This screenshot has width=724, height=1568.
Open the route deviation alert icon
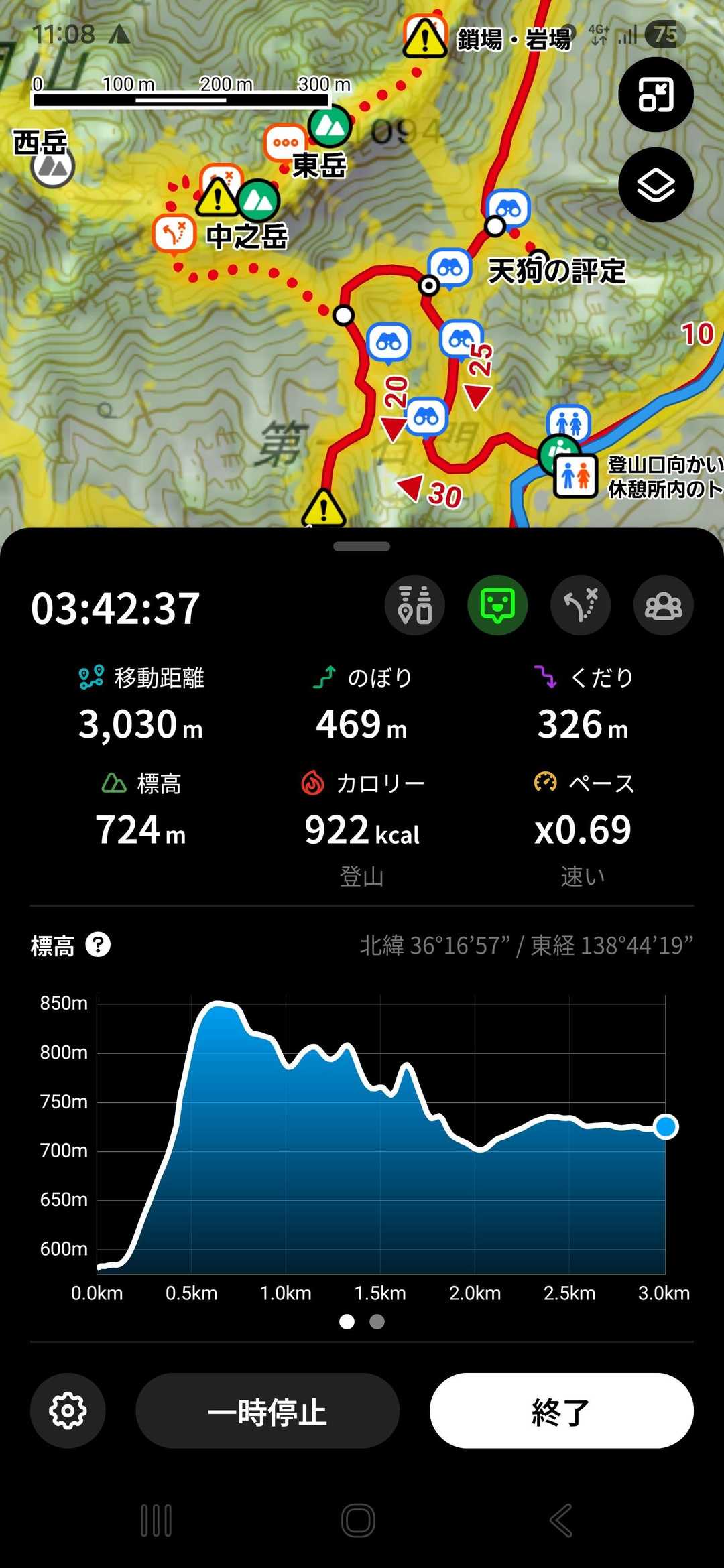point(581,605)
